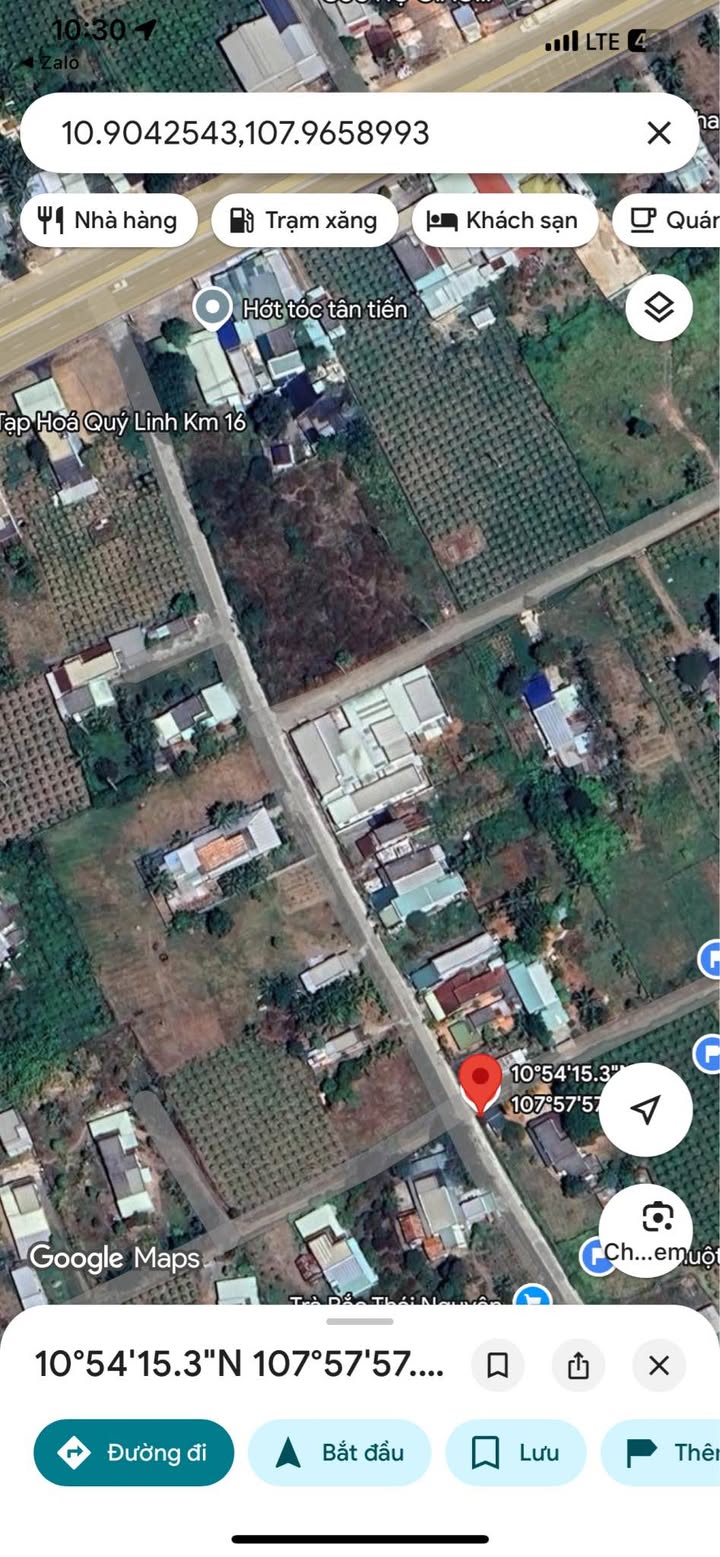This screenshot has width=720, height=1557.
Task: Close the location info sheet
Action: pyautogui.click(x=658, y=1365)
